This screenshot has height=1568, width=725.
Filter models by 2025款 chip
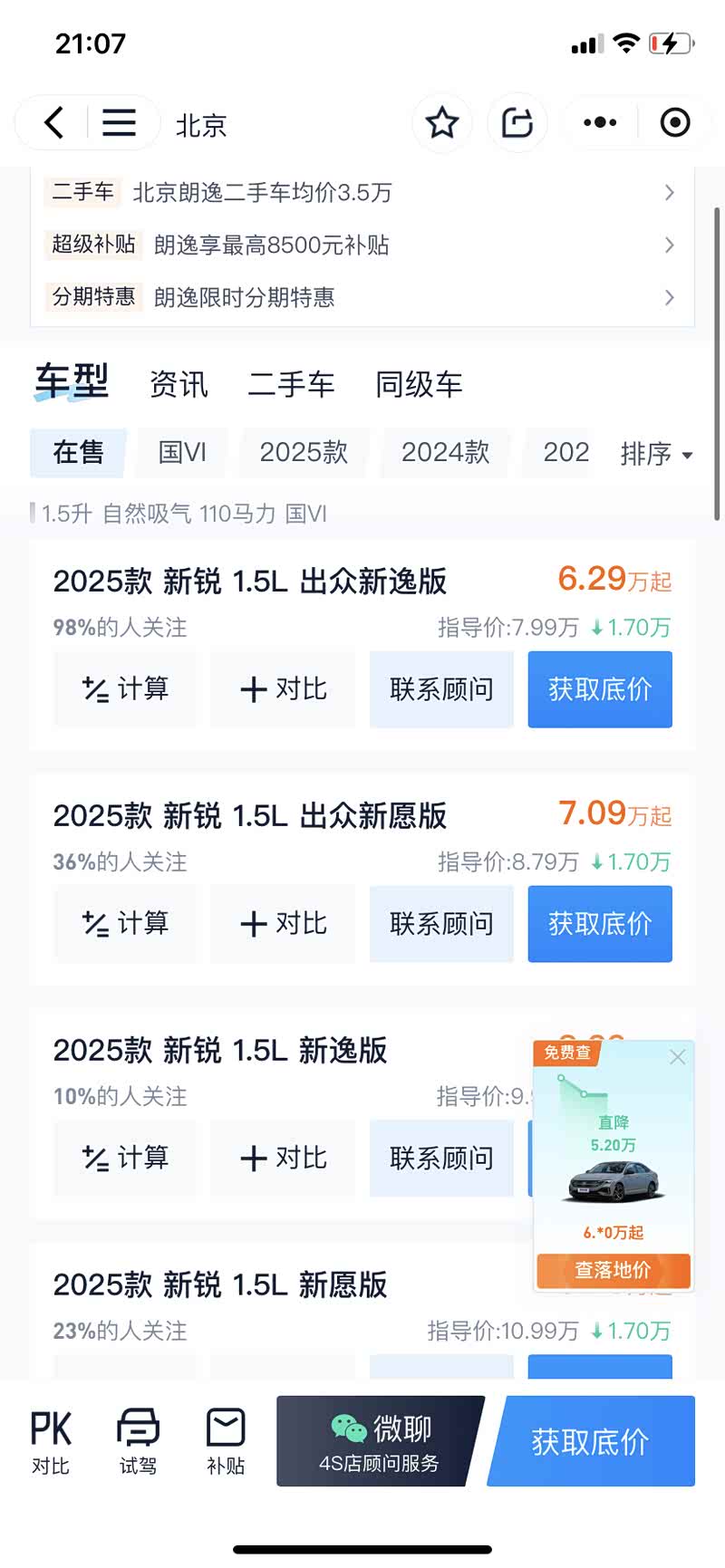[x=304, y=452]
